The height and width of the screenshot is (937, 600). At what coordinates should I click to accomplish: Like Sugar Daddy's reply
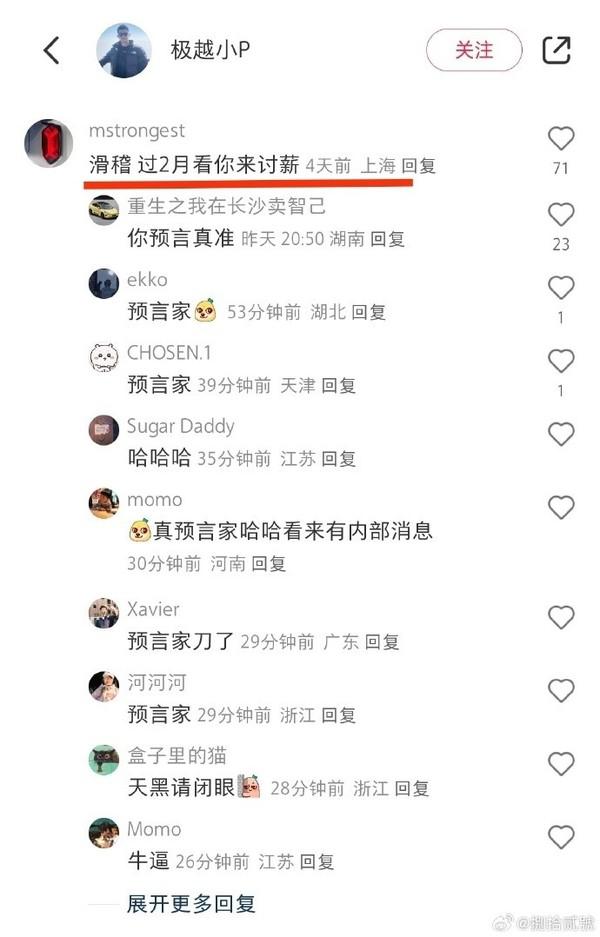[561, 434]
